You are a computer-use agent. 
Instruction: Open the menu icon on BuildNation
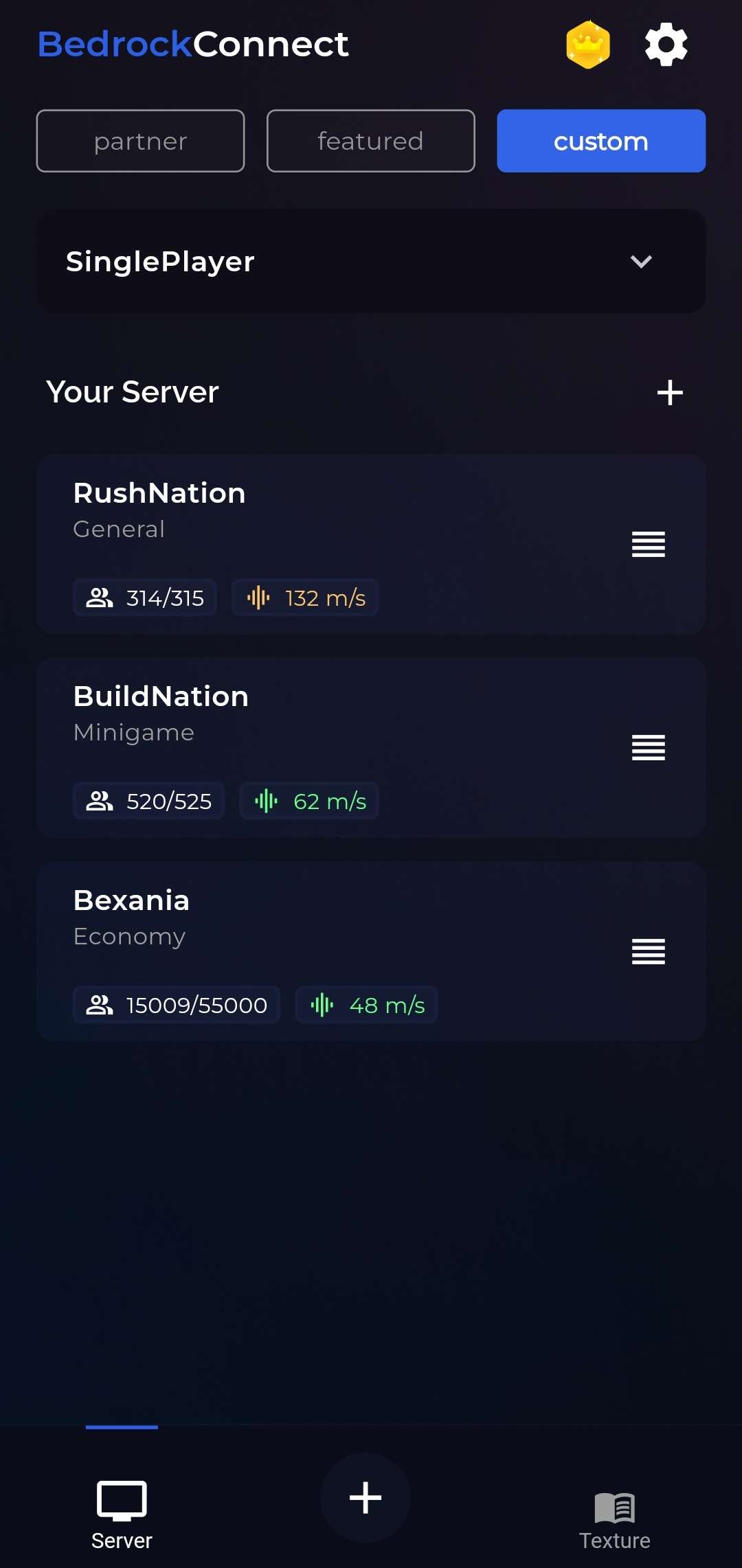[x=648, y=747]
